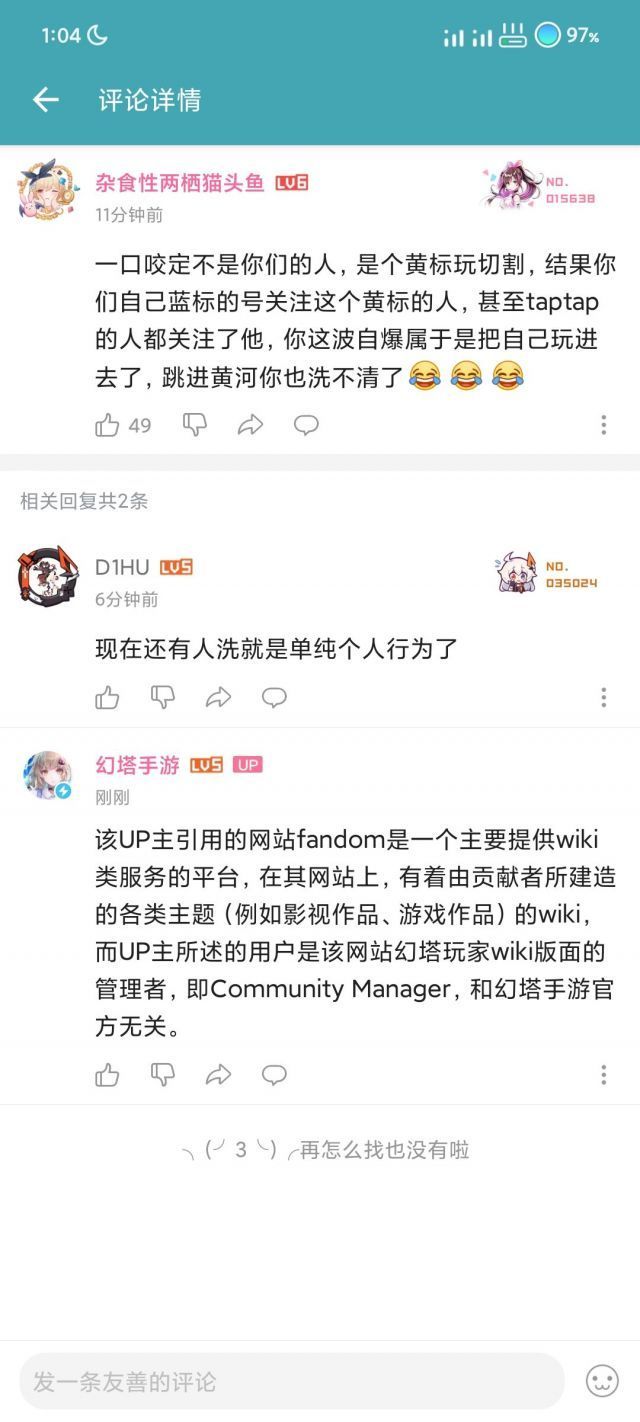Reply to D1HU's comment
640x1422 pixels.
coord(274,697)
